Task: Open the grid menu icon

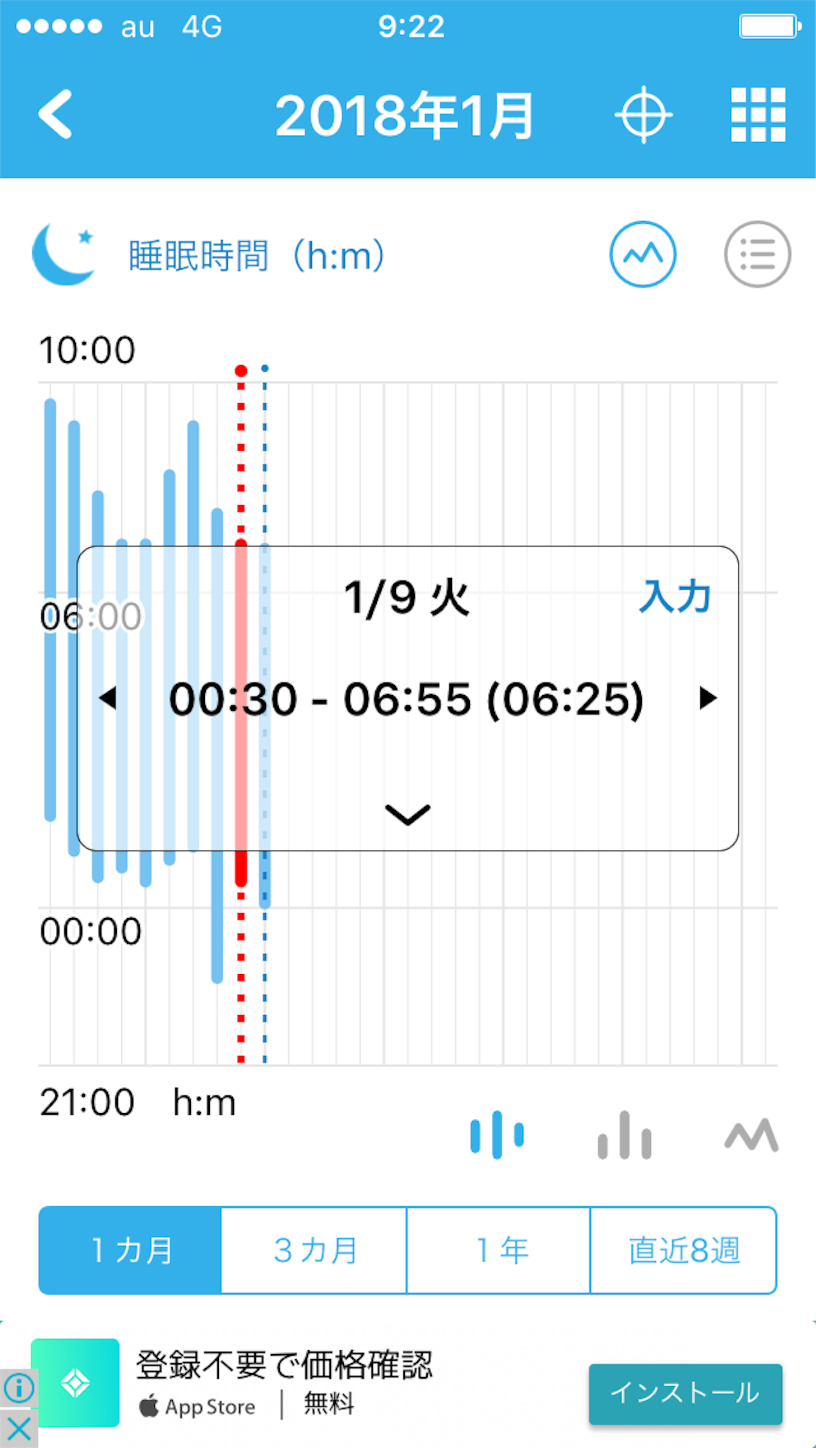Action: click(x=758, y=115)
